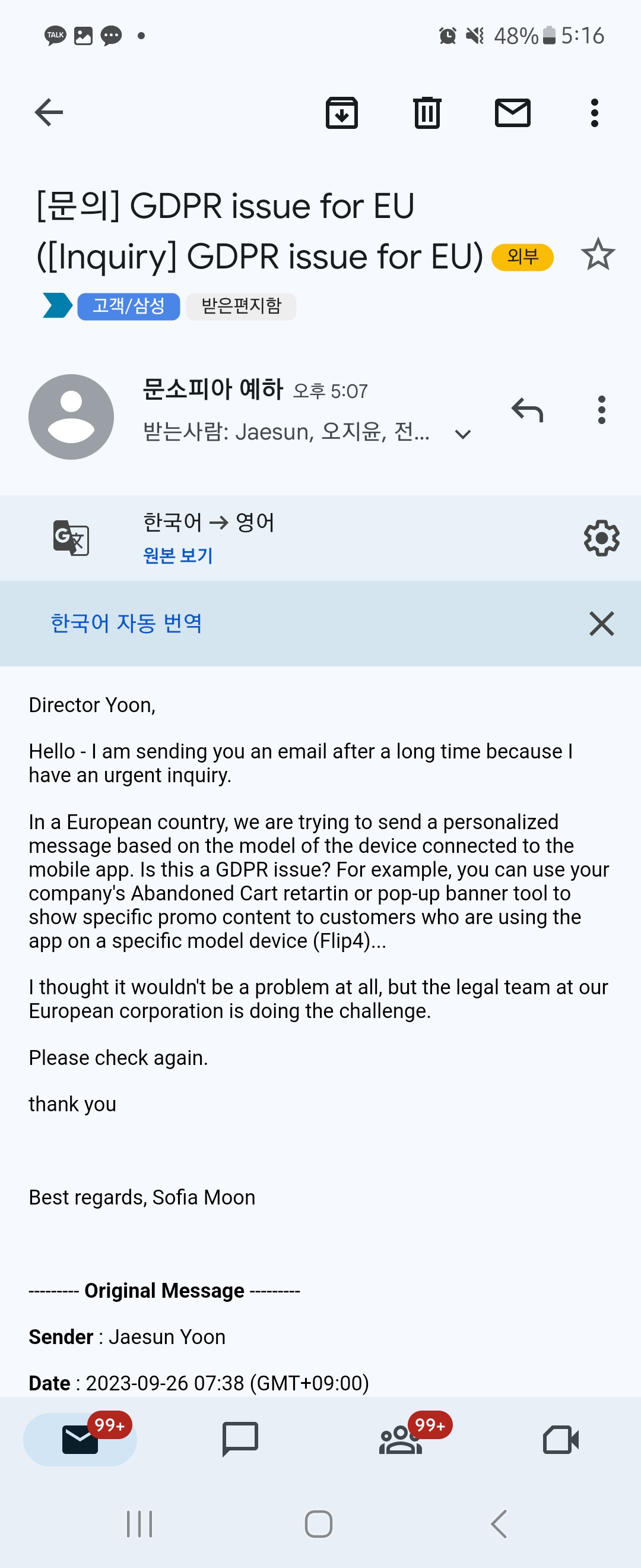
Task: Tap the 고객/삼성 label chip
Action: coord(128,305)
